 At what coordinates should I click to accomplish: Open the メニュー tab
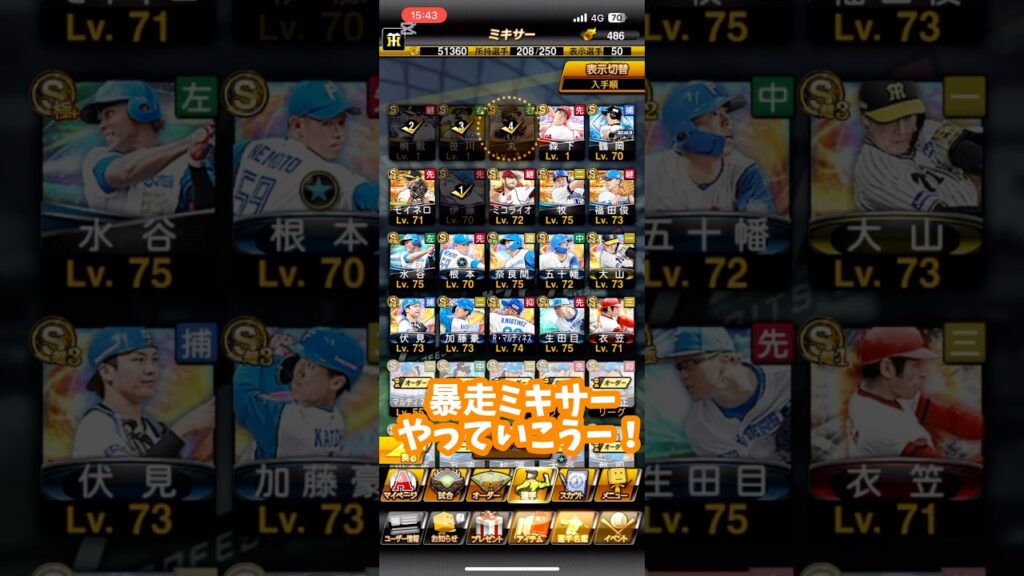(618, 484)
